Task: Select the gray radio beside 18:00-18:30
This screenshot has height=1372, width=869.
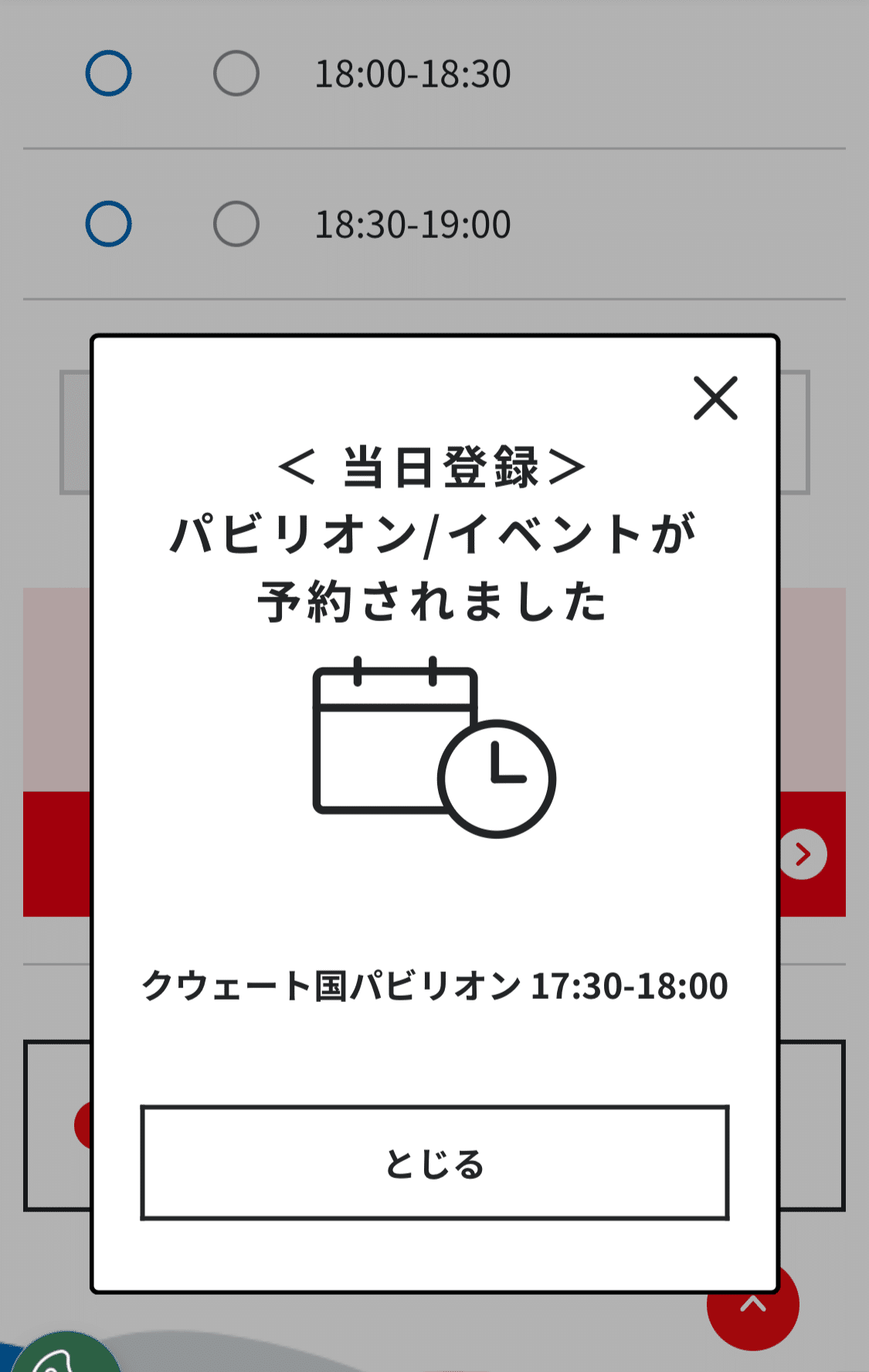Action: pyautogui.click(x=236, y=72)
